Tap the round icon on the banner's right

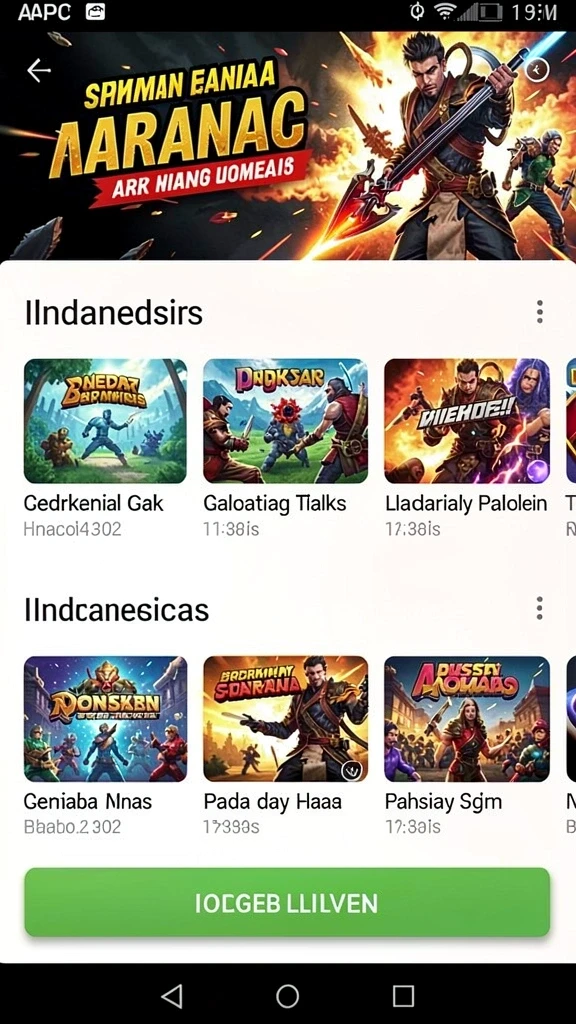pyautogui.click(x=537, y=69)
